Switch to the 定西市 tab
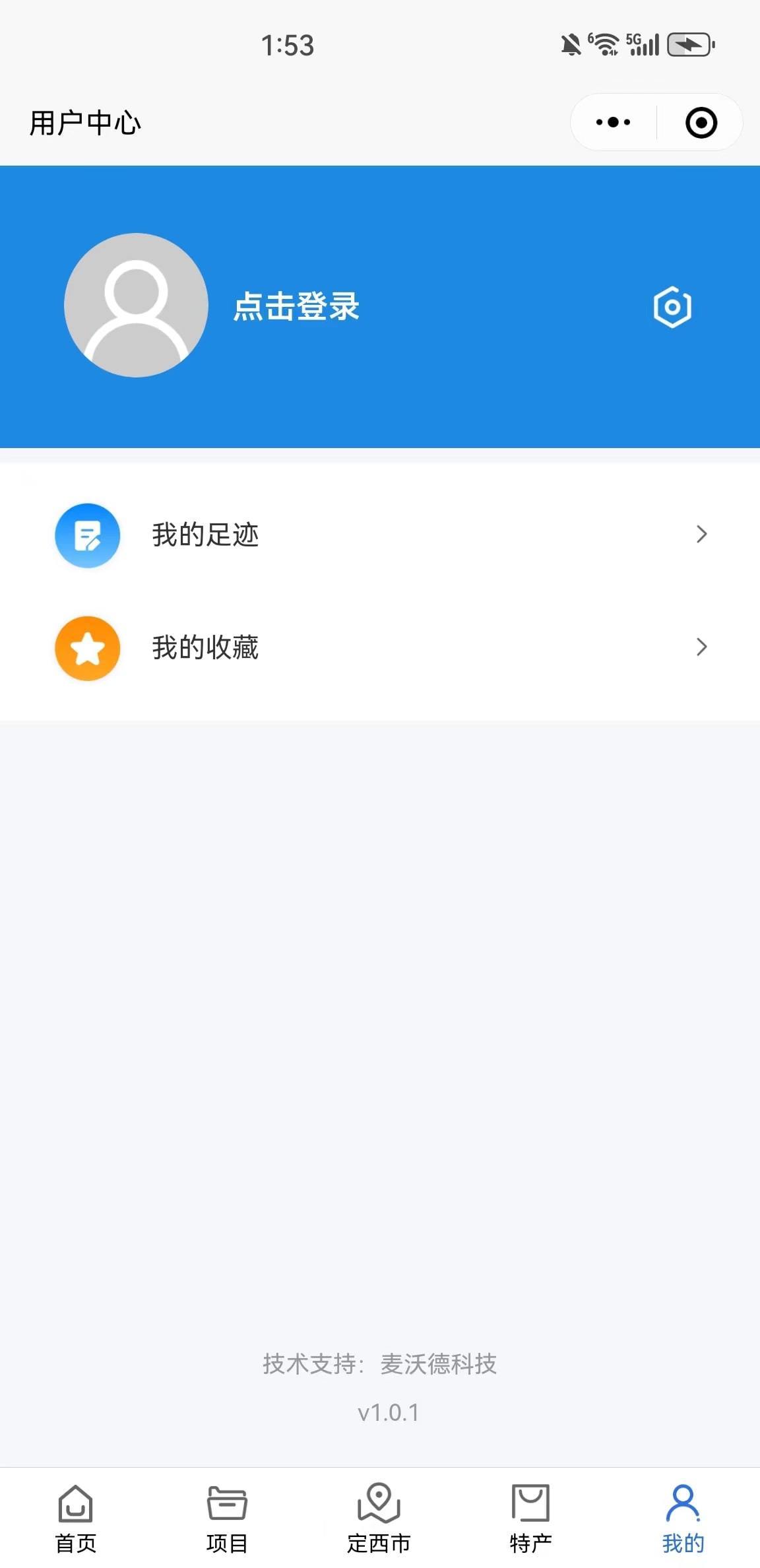This screenshot has height=1568, width=760. [x=379, y=1519]
